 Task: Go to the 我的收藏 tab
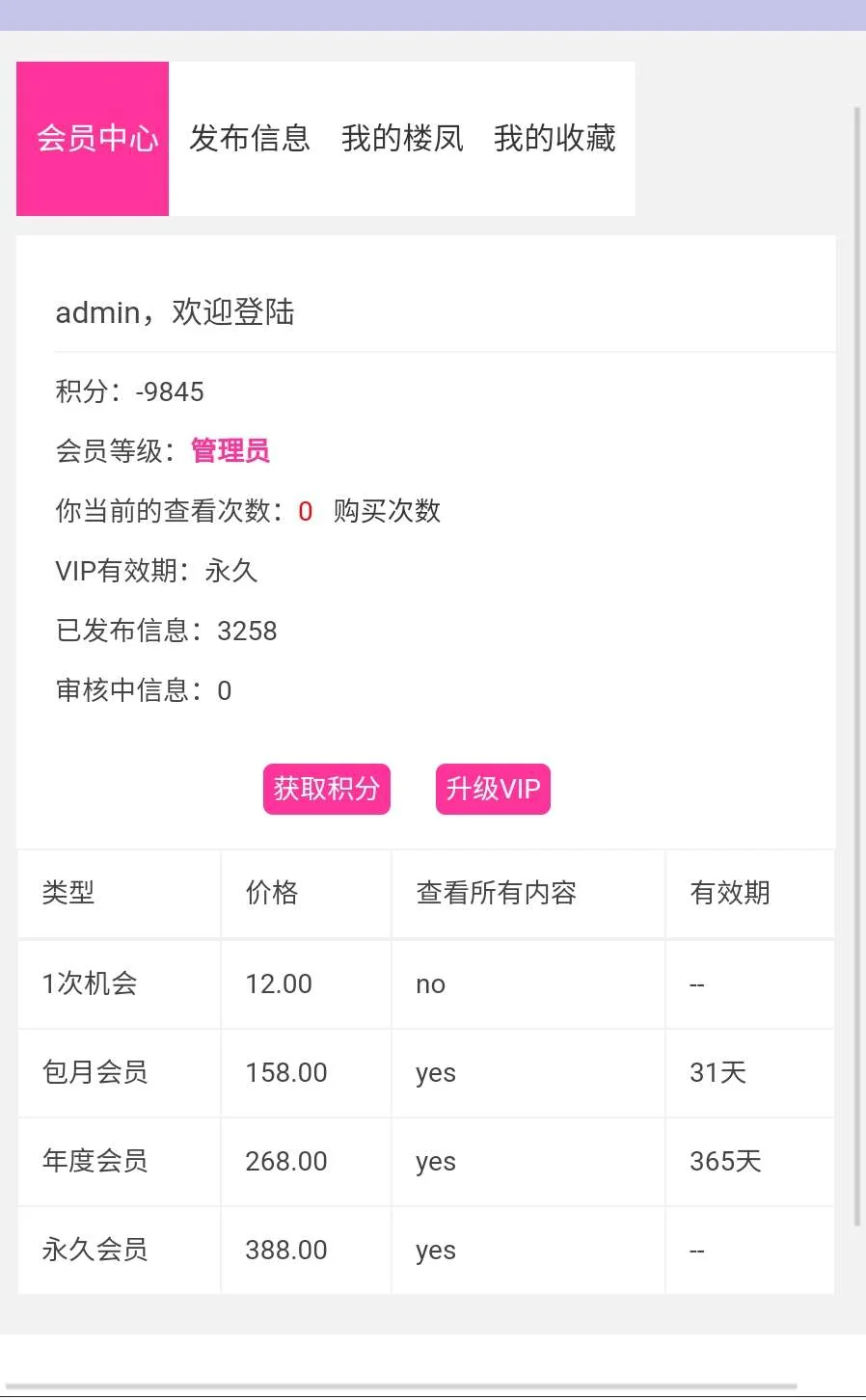click(555, 139)
